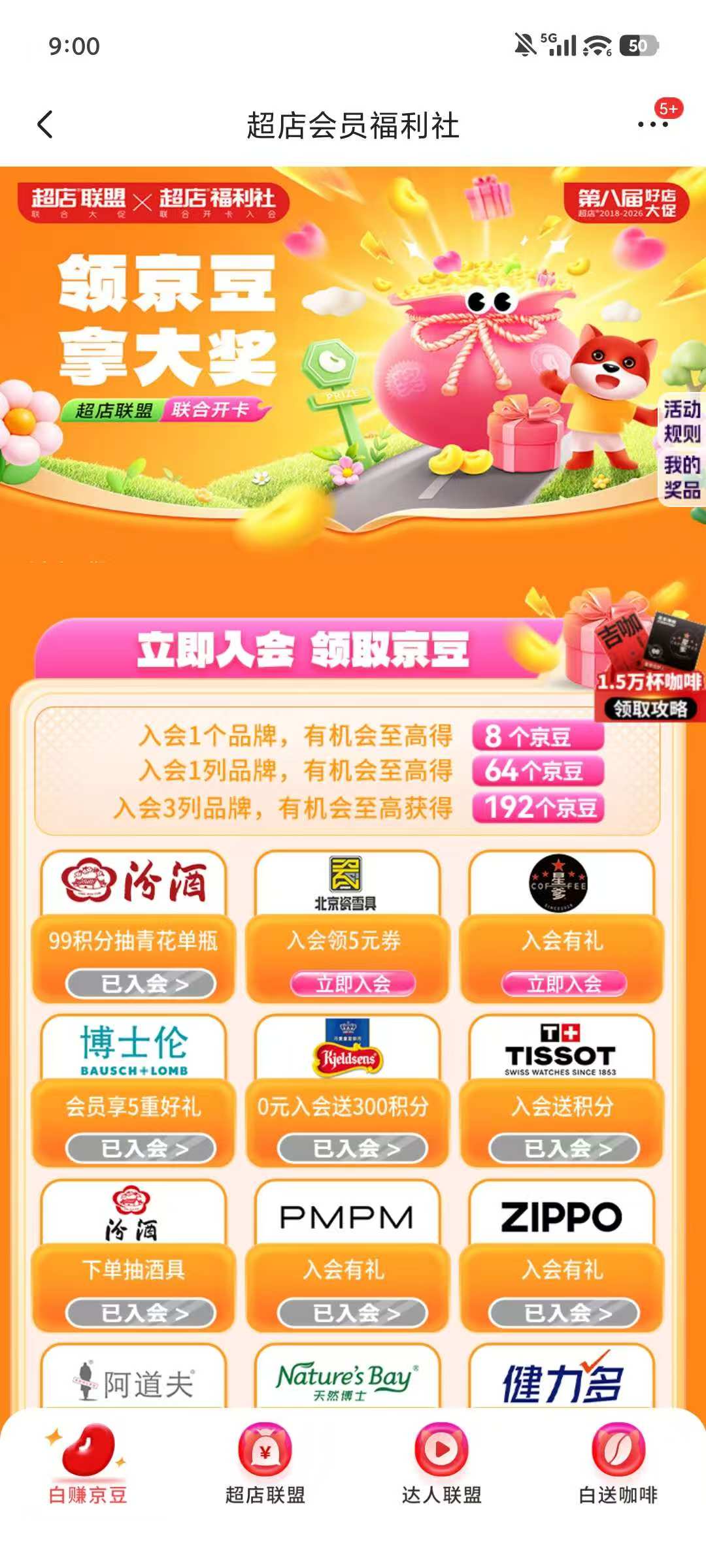
Task: Open the three-dot overflow menu
Action: [652, 124]
